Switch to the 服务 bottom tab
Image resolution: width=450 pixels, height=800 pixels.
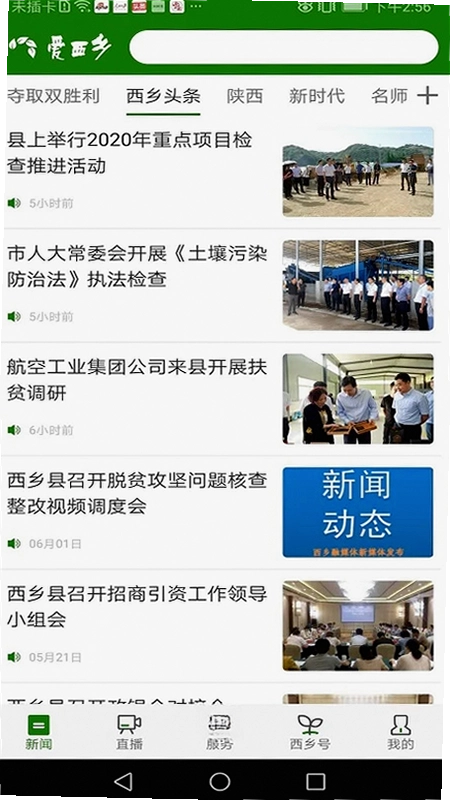[220, 732]
